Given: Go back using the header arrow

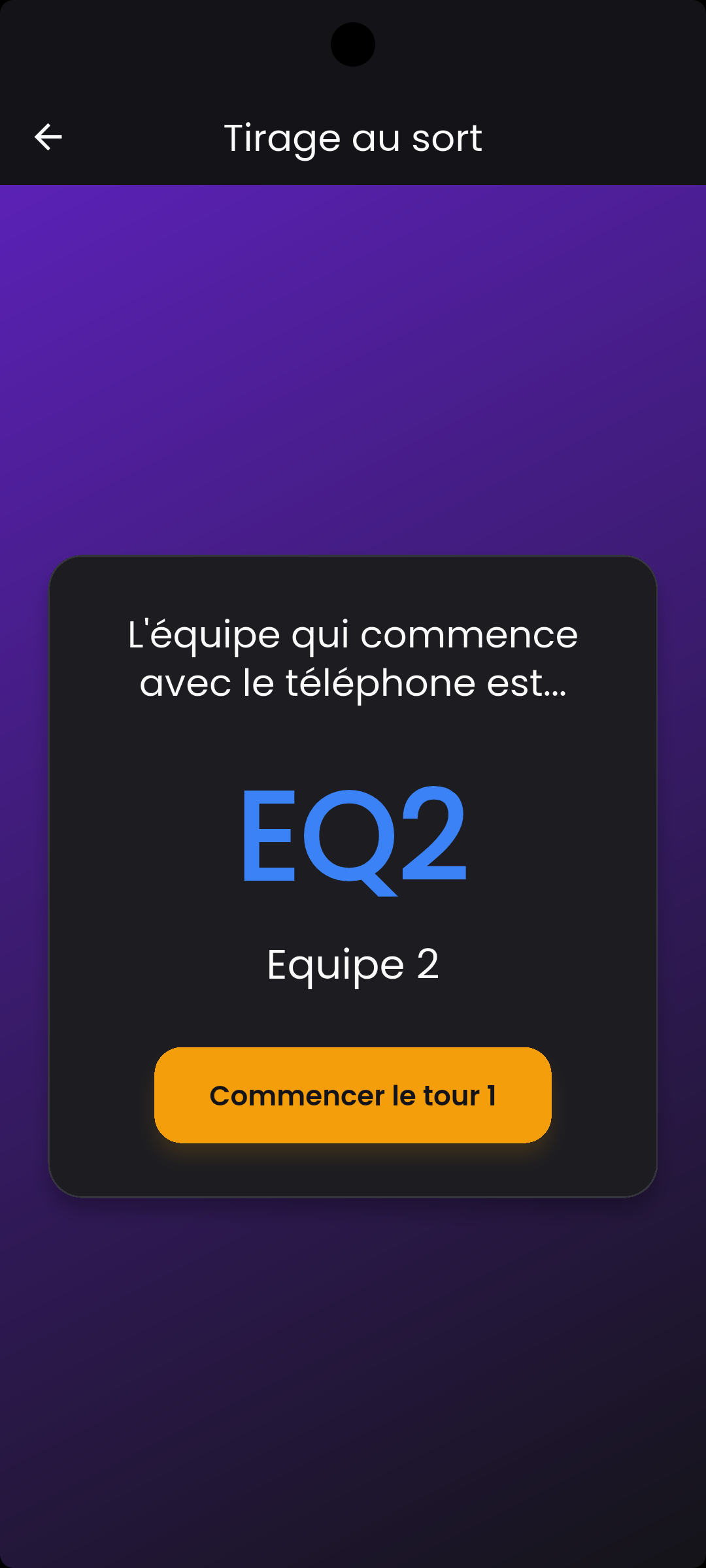Looking at the screenshot, I should click(48, 137).
